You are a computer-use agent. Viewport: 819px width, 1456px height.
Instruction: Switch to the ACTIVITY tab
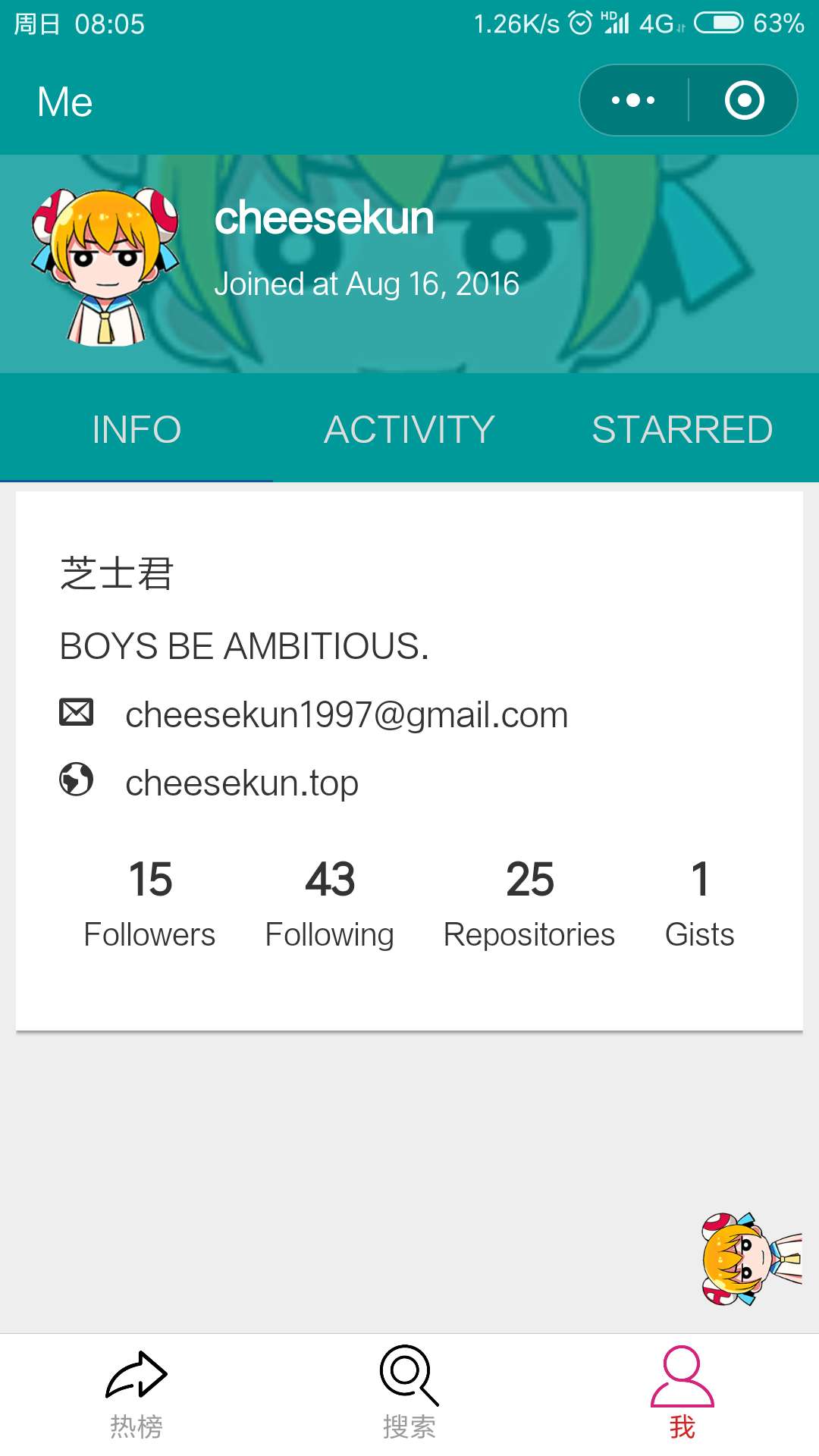coord(409,429)
